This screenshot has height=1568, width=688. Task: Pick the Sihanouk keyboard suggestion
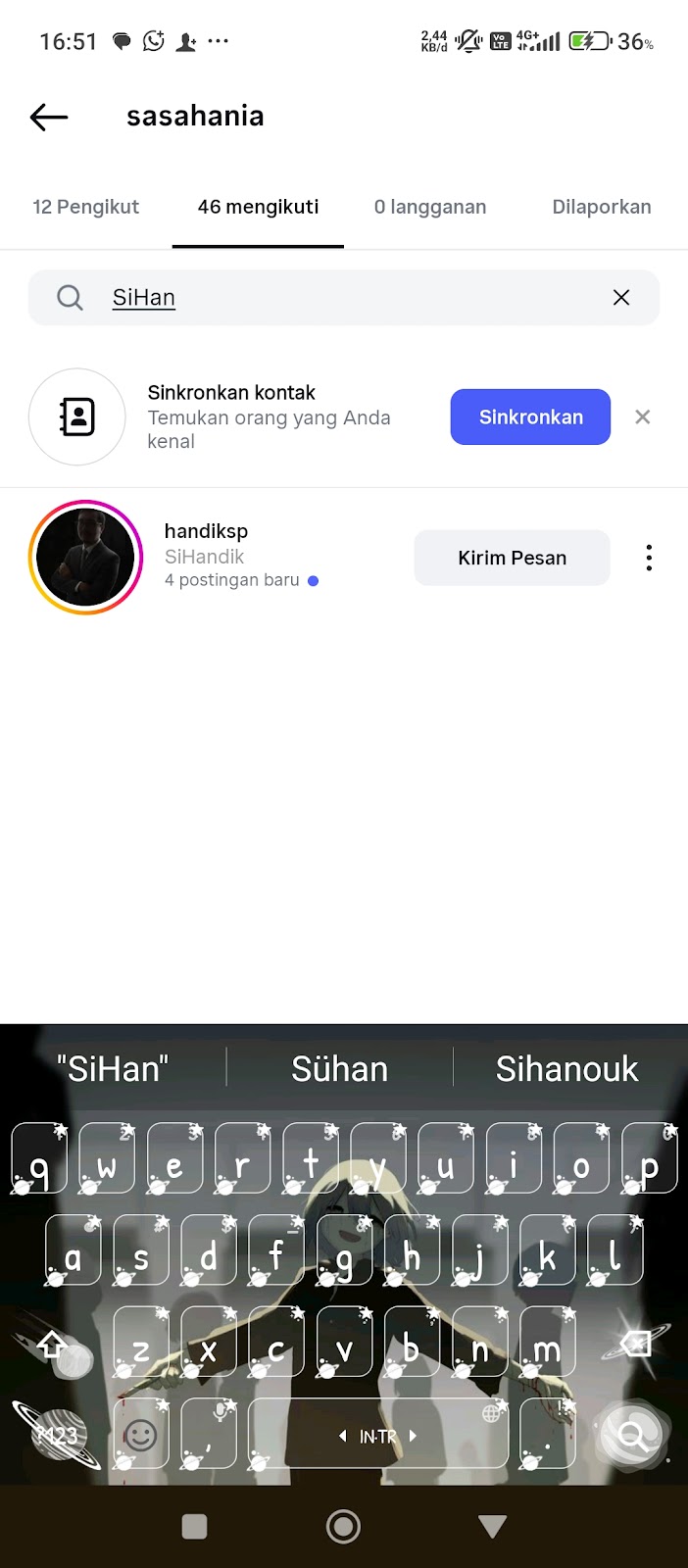coord(566,1069)
